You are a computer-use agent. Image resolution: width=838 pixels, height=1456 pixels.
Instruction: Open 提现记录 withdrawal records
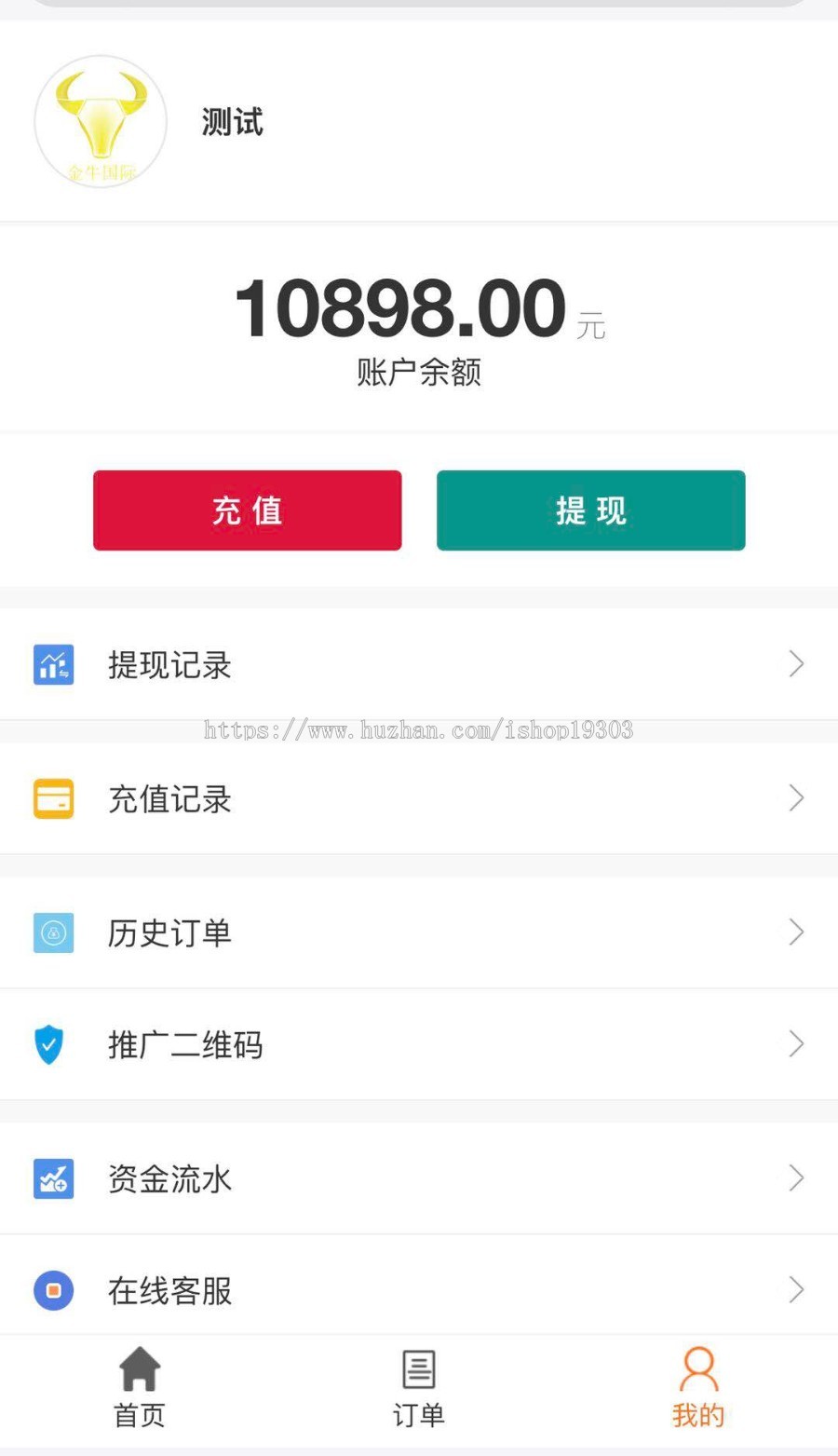pyautogui.click(x=419, y=664)
